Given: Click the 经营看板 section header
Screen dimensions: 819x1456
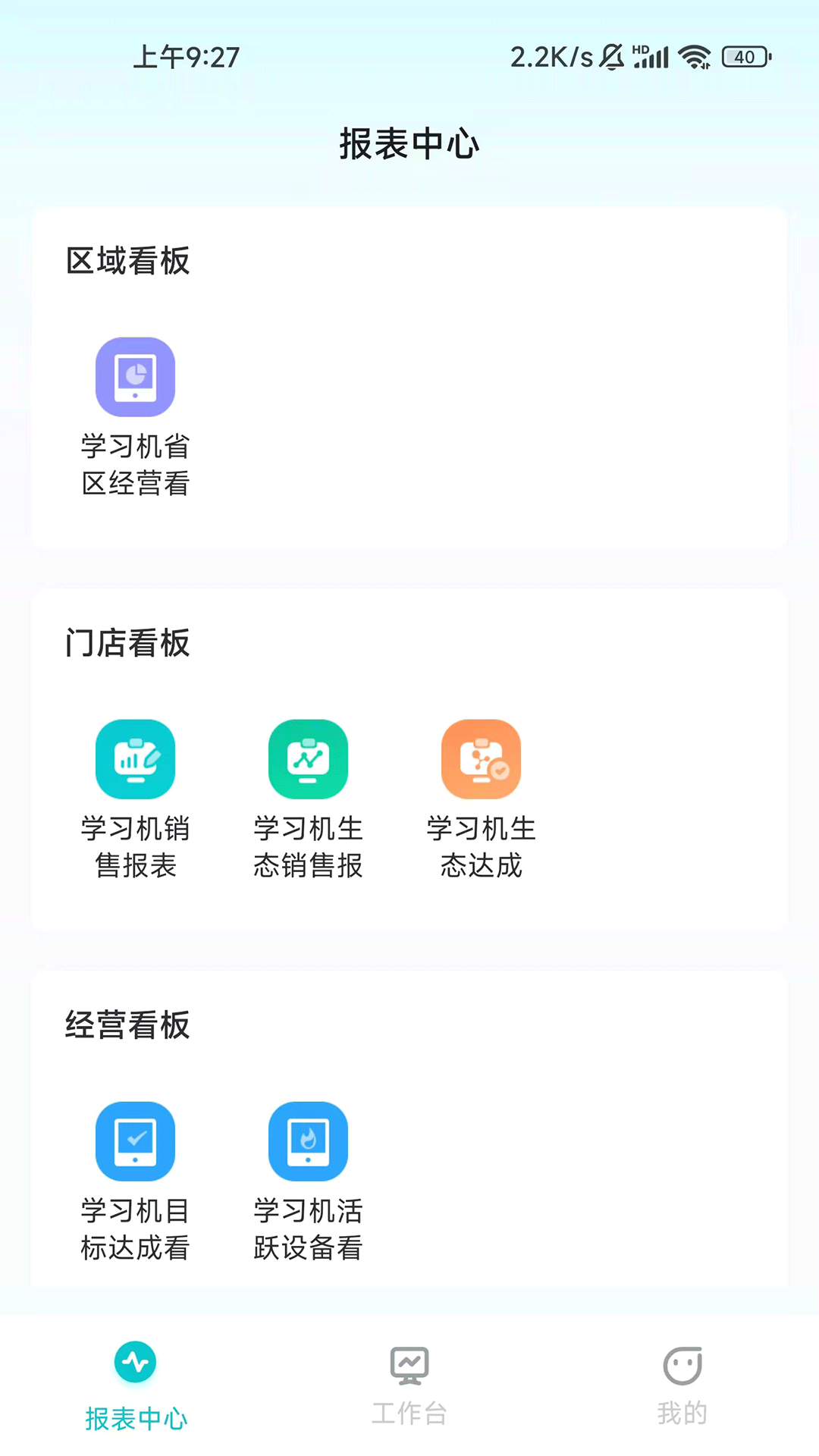Looking at the screenshot, I should 128,1026.
